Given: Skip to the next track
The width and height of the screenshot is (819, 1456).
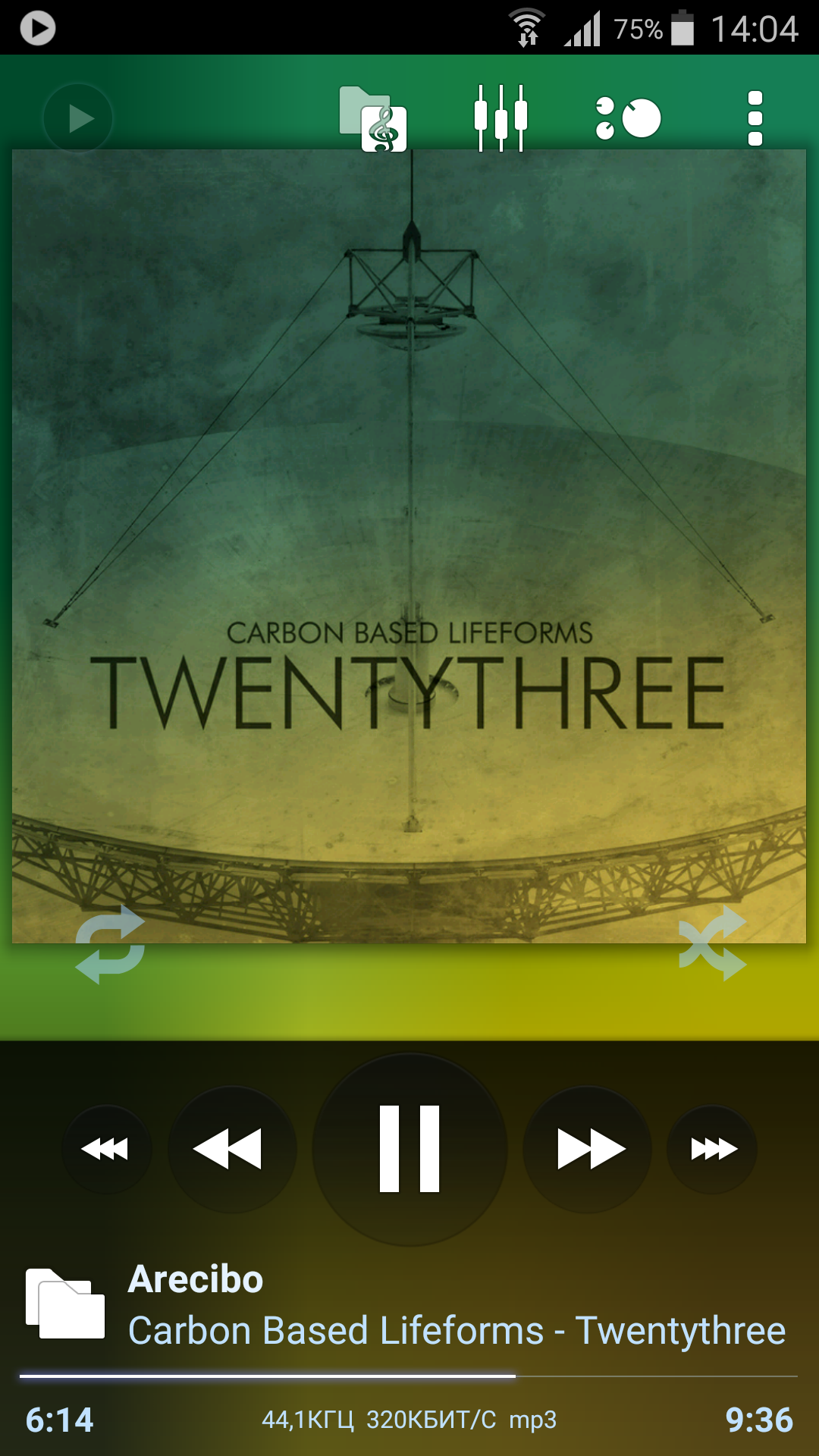Looking at the screenshot, I should pyautogui.click(x=588, y=1149).
